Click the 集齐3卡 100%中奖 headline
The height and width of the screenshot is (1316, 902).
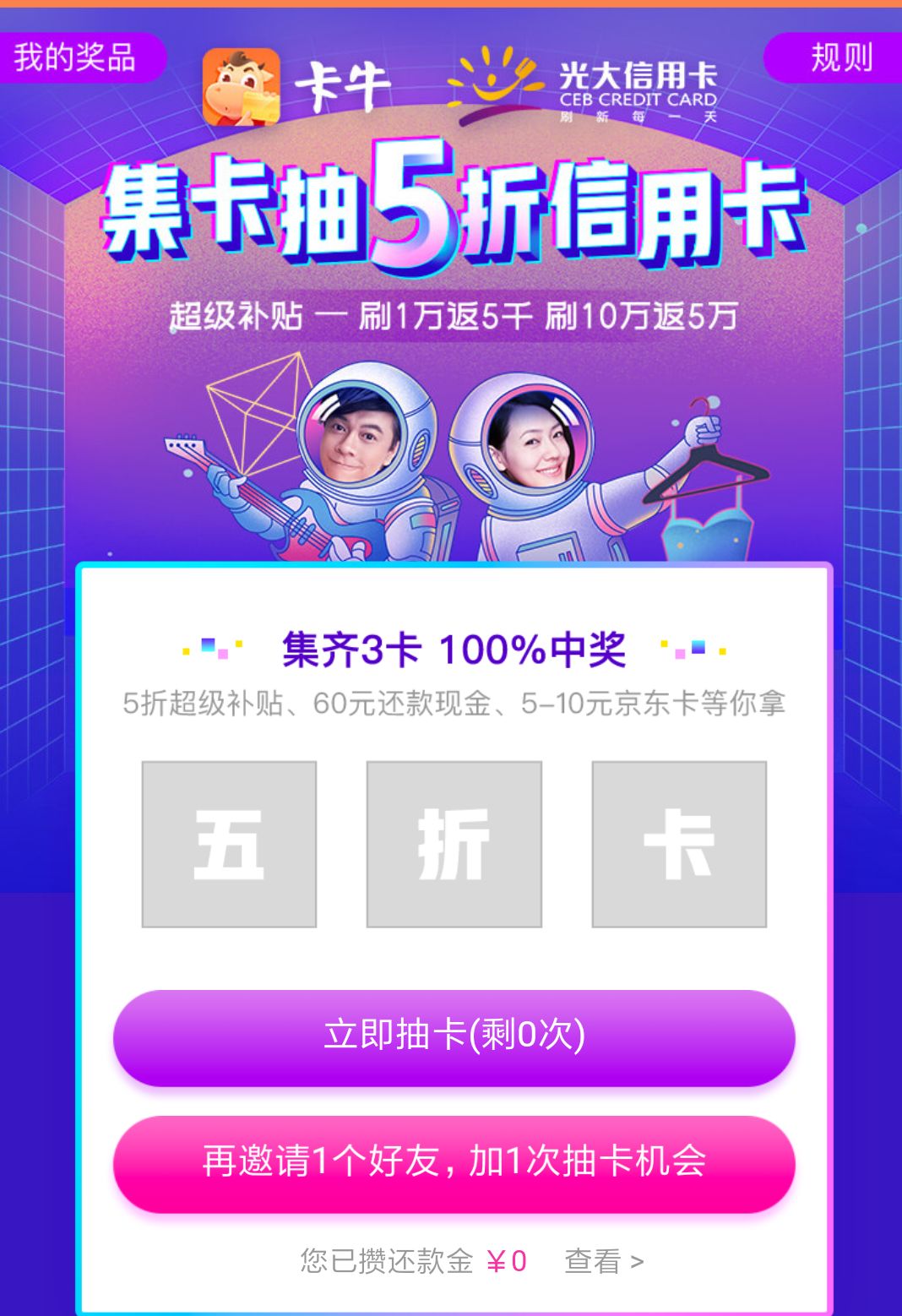coord(452,650)
